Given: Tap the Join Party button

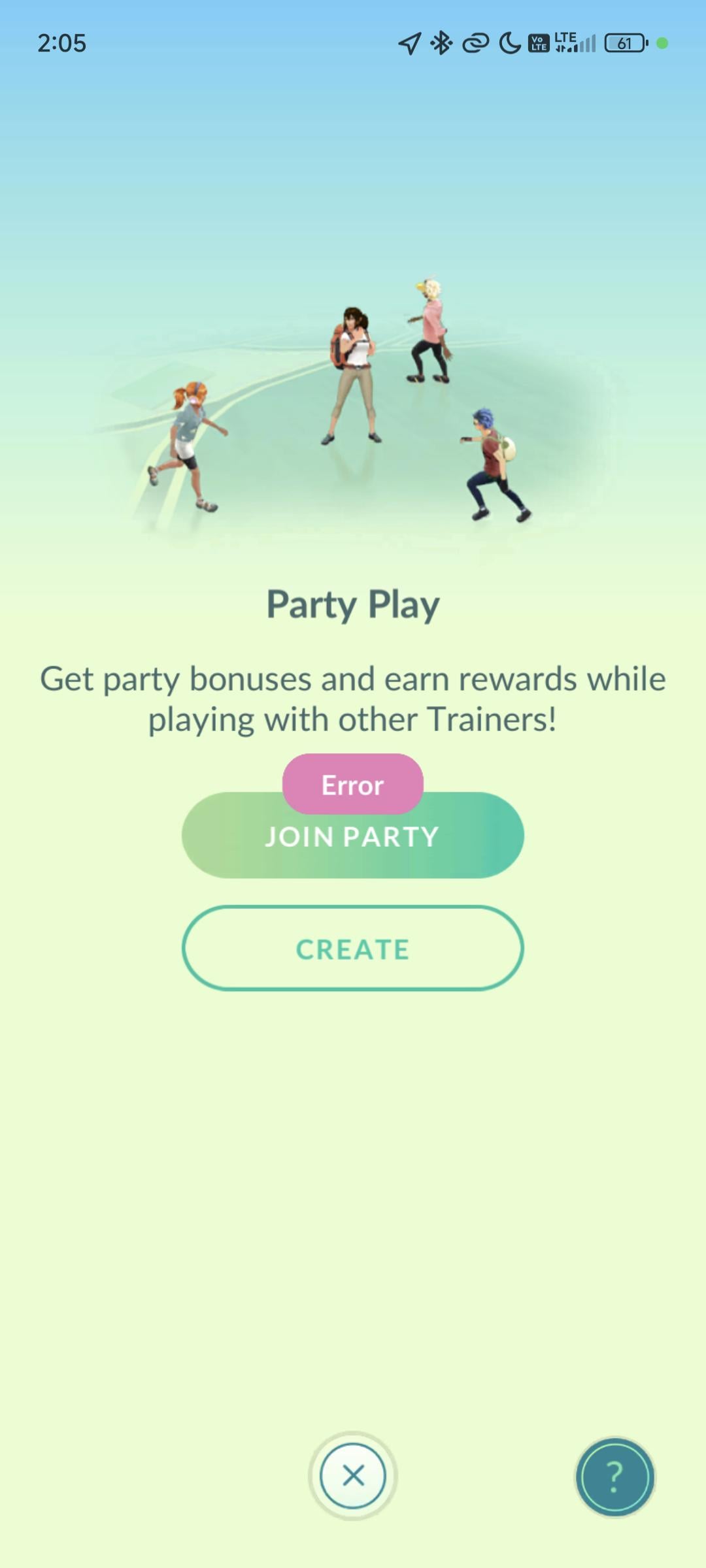Looking at the screenshot, I should [x=352, y=837].
